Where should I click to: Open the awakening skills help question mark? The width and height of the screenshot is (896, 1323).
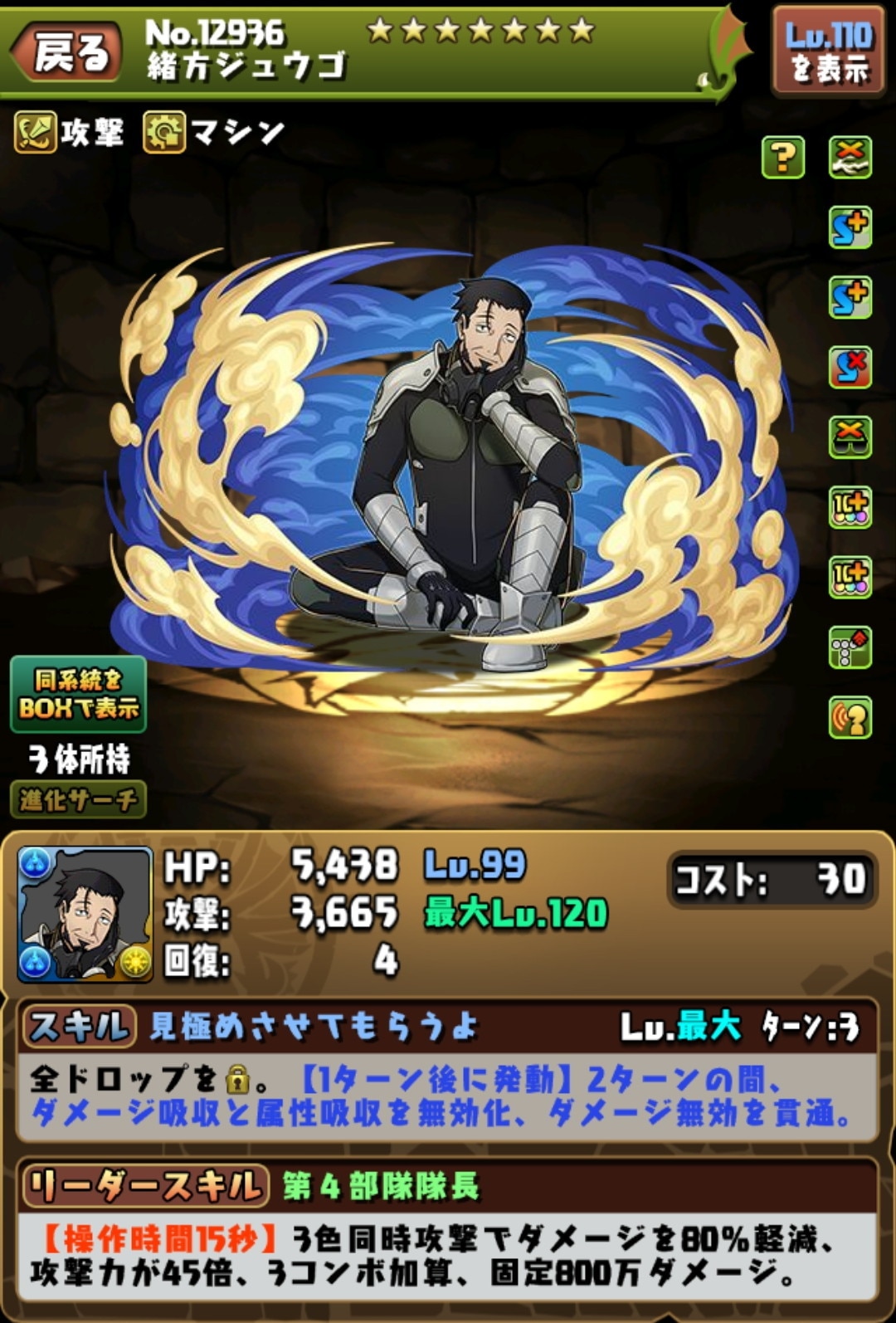(x=782, y=157)
